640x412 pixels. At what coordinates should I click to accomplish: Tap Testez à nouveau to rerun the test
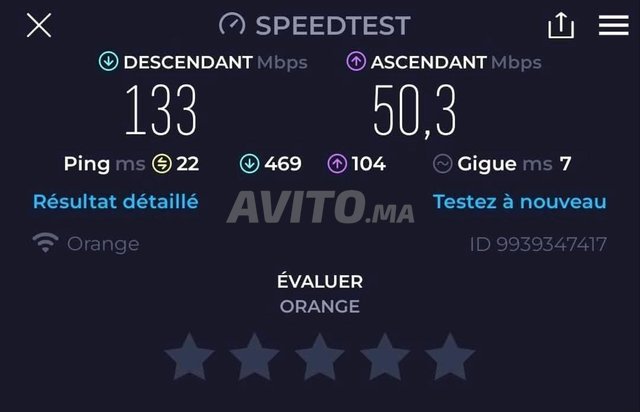519,202
